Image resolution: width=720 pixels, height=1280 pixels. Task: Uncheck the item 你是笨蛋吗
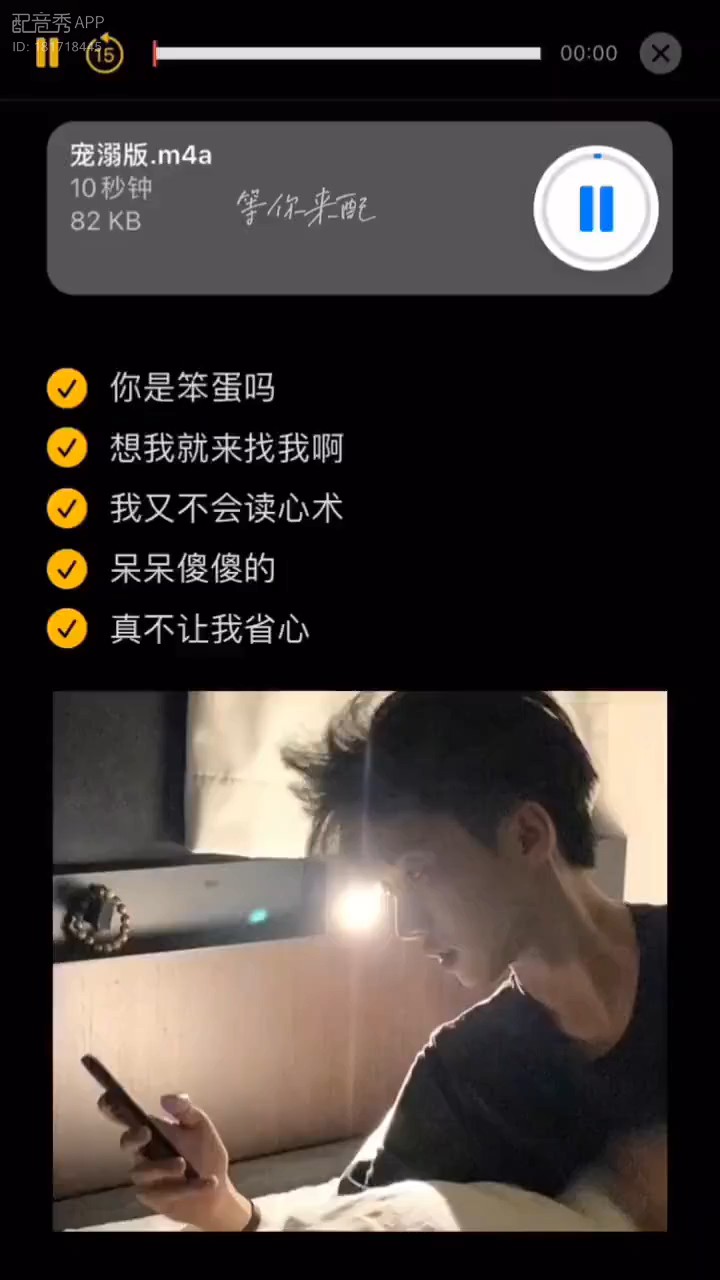67,388
